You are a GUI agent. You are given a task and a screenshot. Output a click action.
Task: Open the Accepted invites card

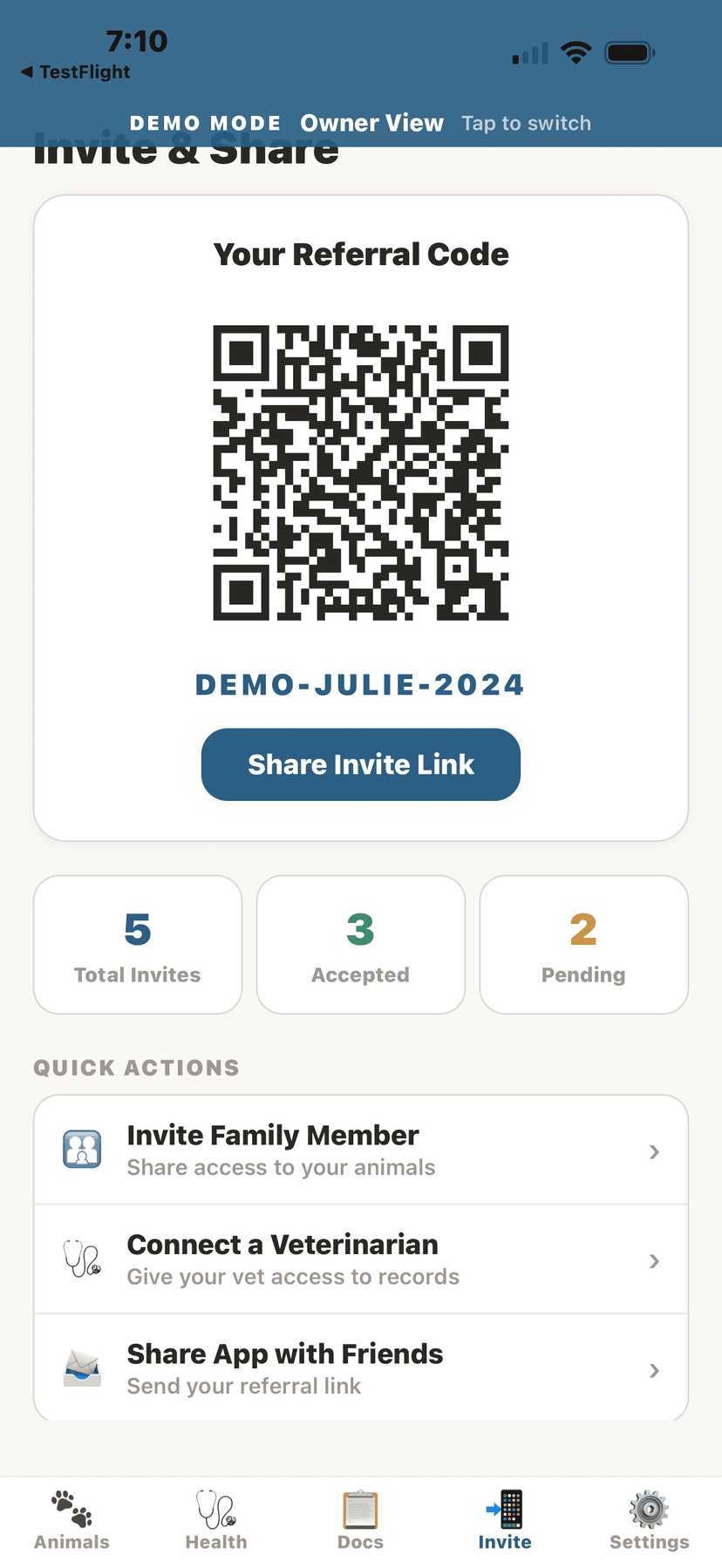tap(360, 944)
